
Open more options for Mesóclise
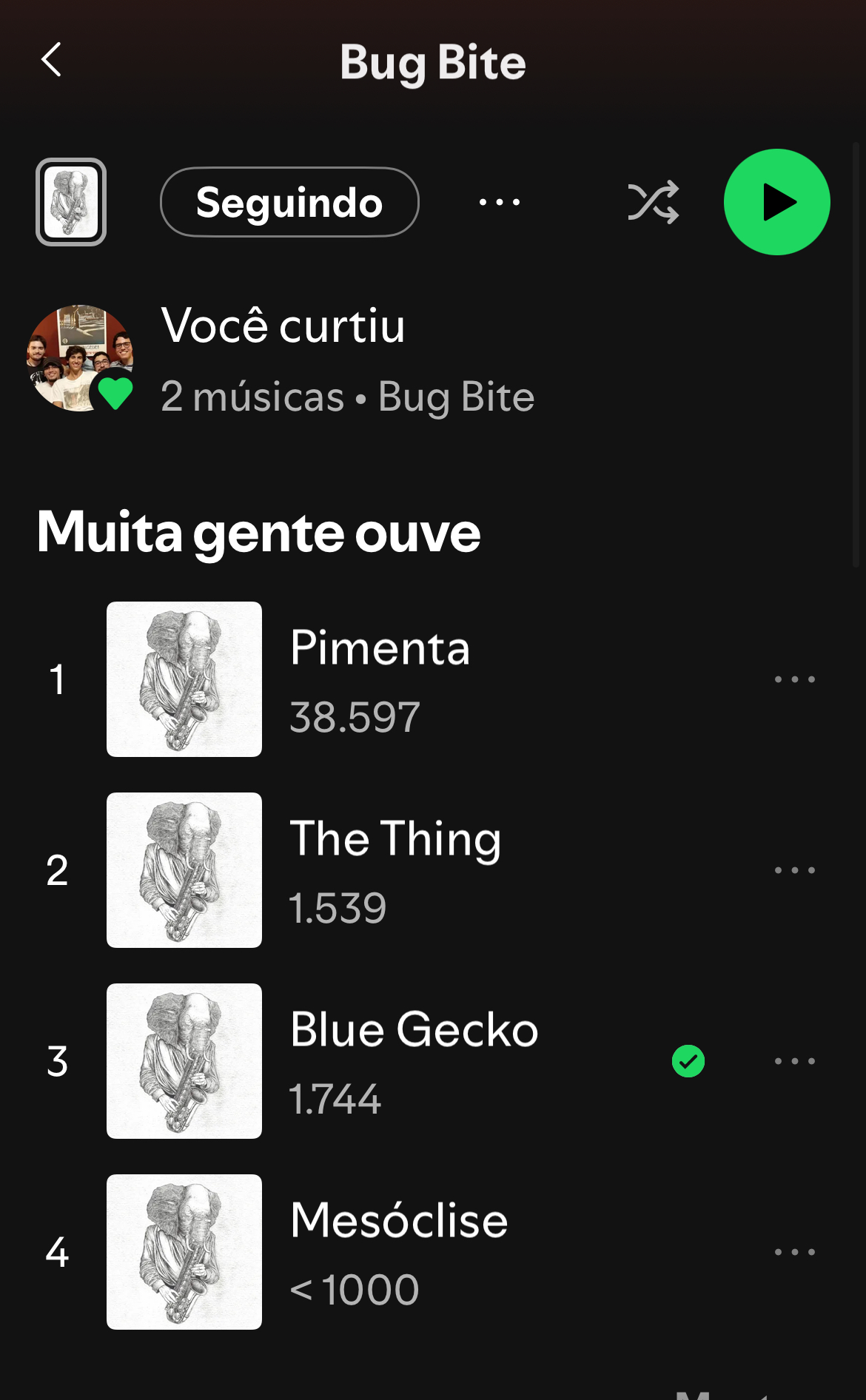point(794,1252)
